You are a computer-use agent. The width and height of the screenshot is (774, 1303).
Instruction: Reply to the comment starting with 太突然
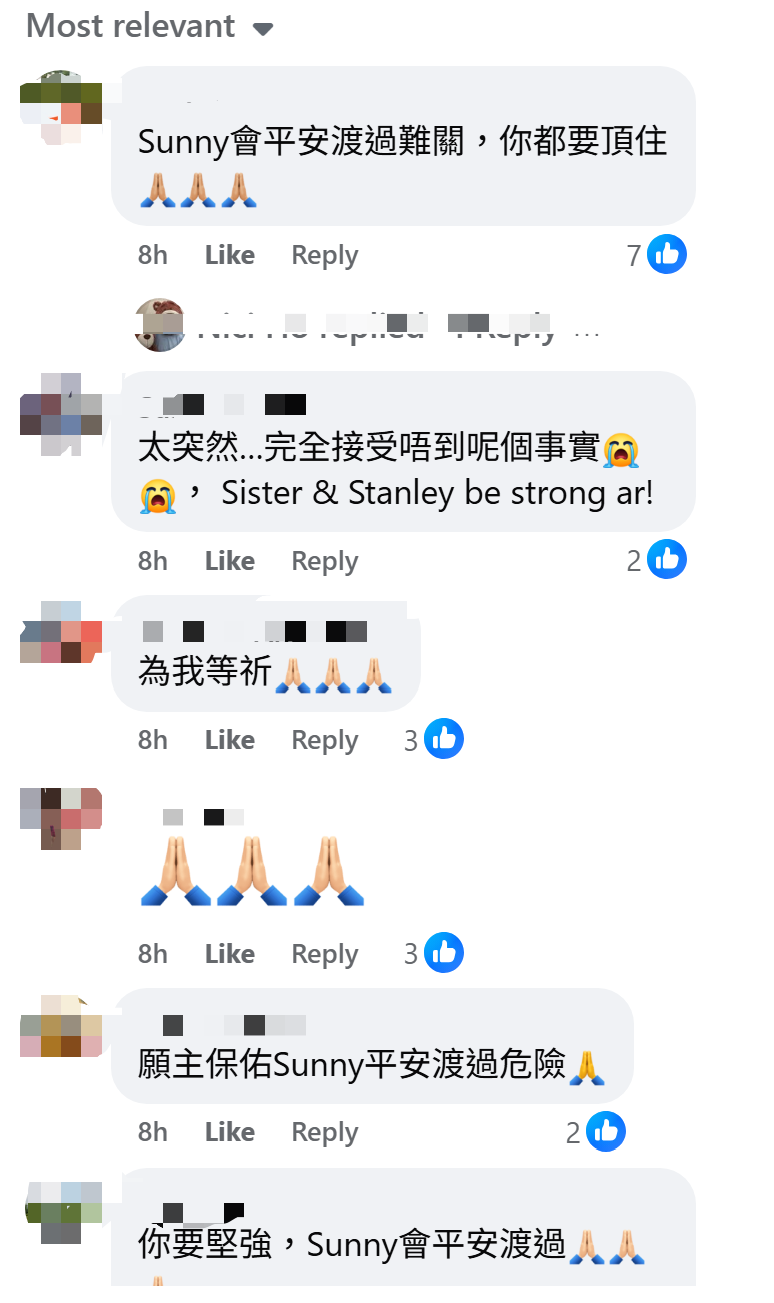click(x=324, y=561)
